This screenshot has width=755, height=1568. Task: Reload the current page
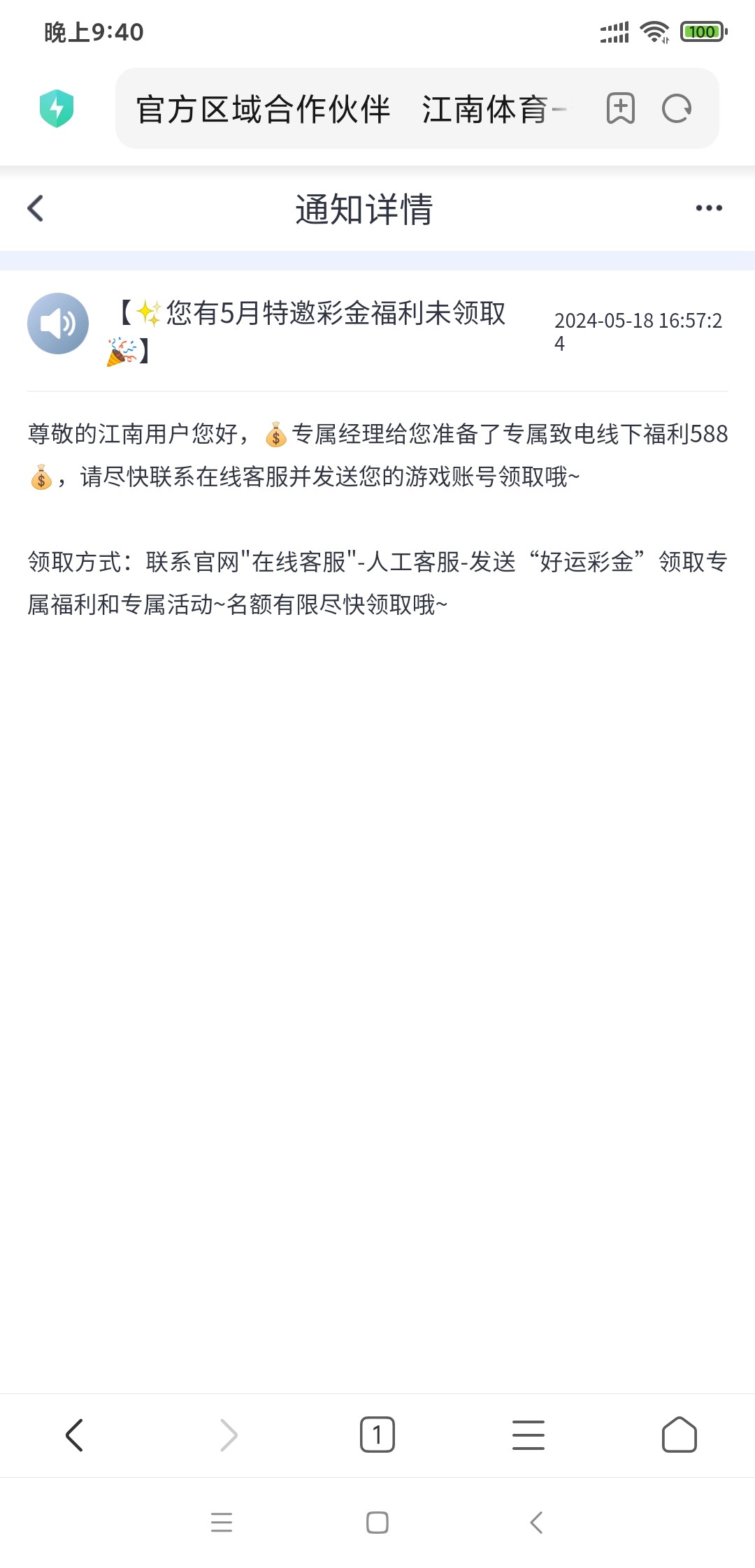tap(677, 108)
